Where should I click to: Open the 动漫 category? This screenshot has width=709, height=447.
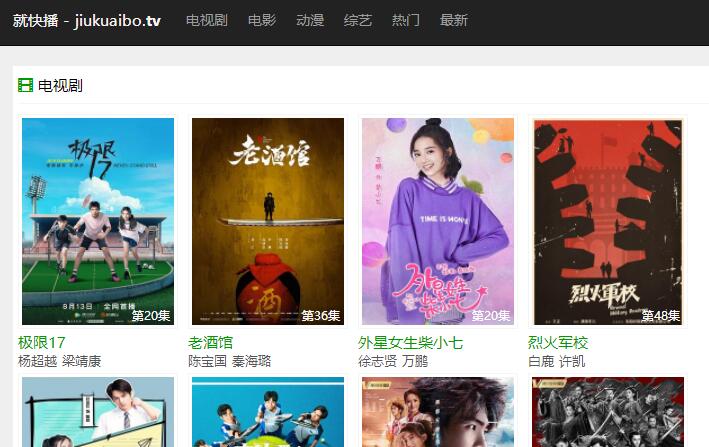(x=310, y=21)
